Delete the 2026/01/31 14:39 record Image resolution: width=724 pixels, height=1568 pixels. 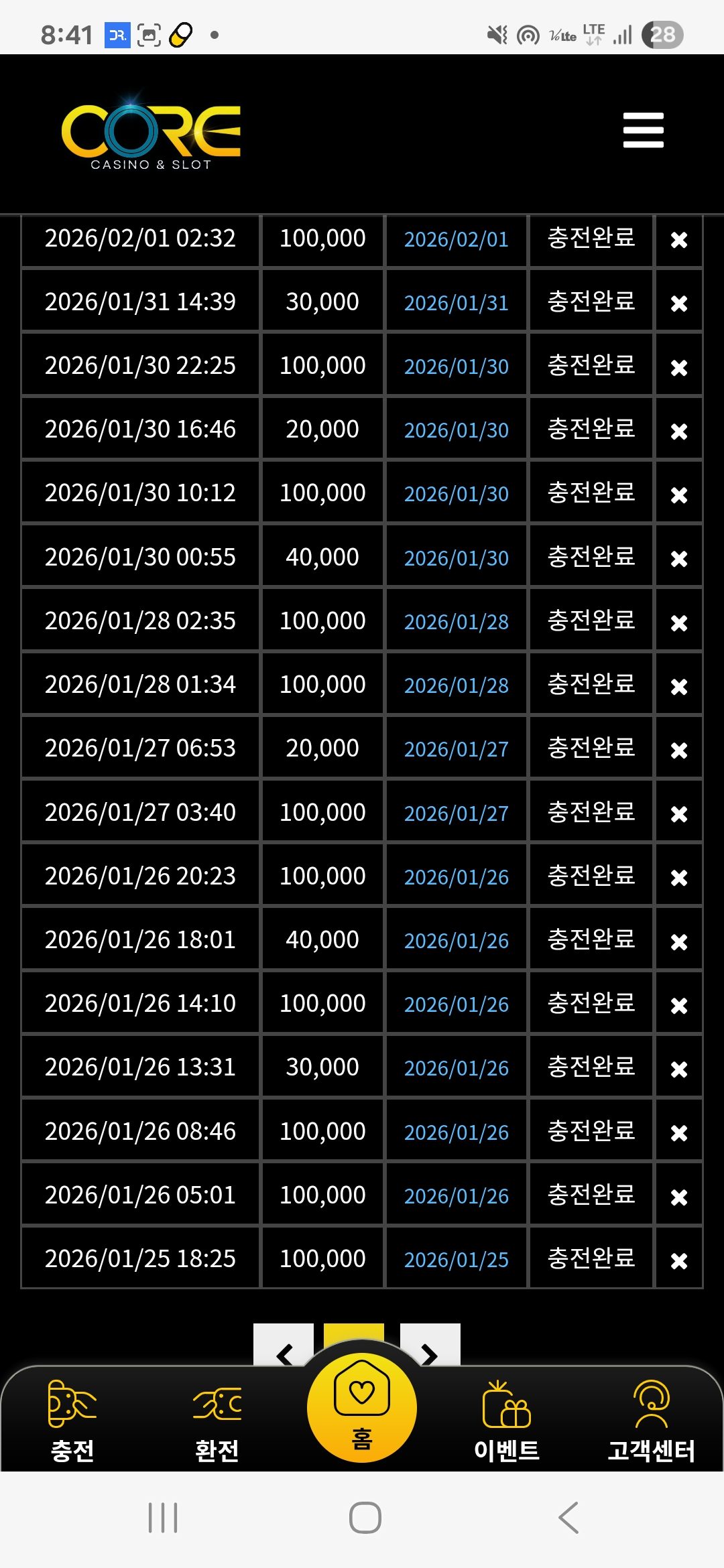coord(678,304)
